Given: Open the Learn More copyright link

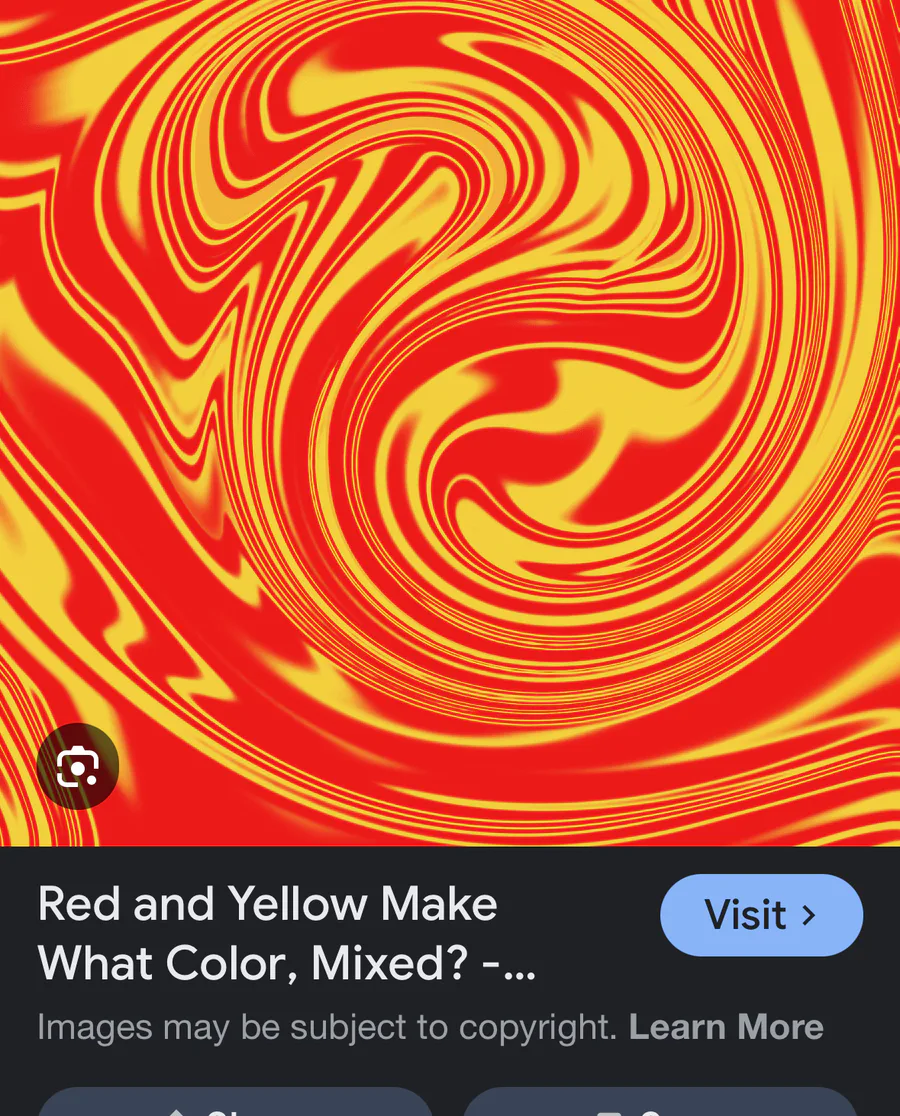Looking at the screenshot, I should point(726,1027).
